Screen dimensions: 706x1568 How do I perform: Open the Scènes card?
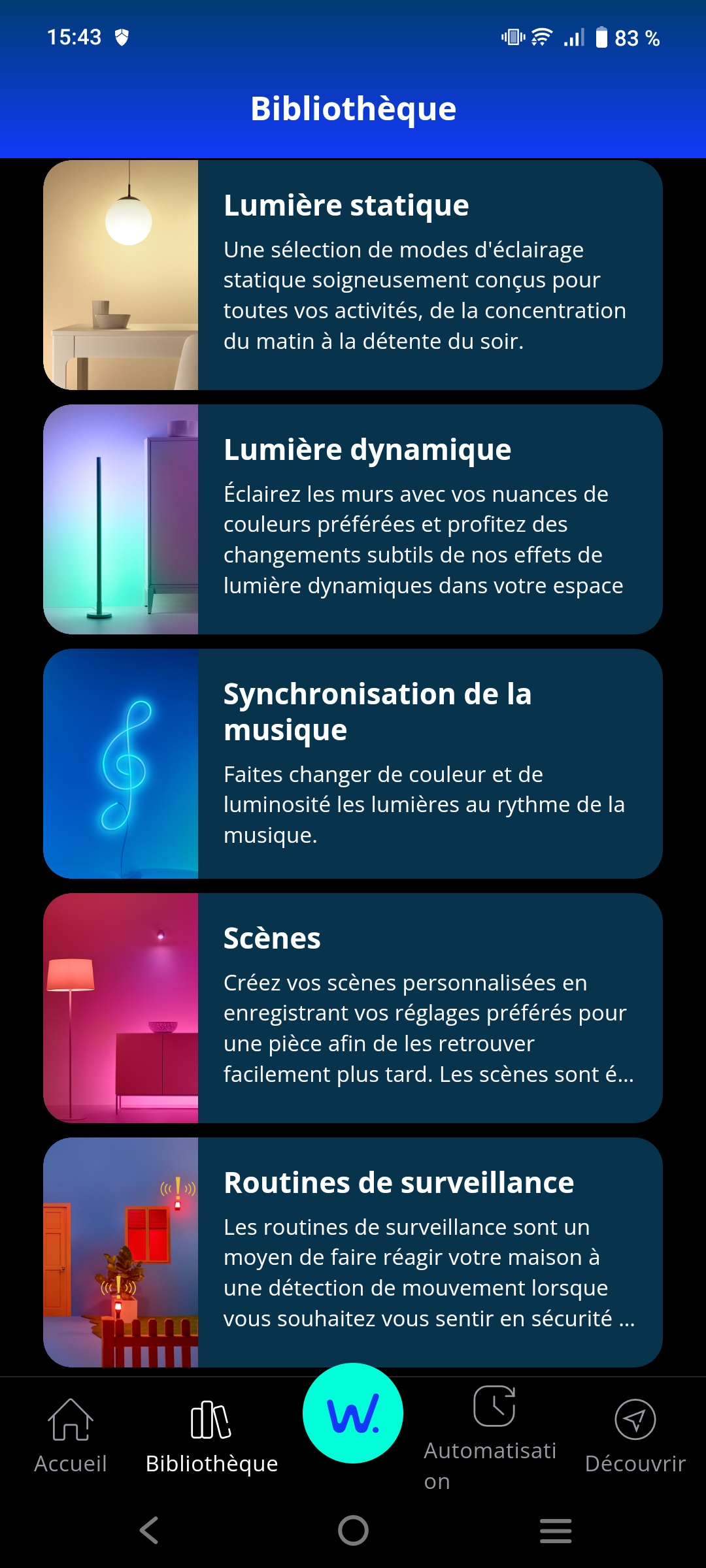(353, 1008)
